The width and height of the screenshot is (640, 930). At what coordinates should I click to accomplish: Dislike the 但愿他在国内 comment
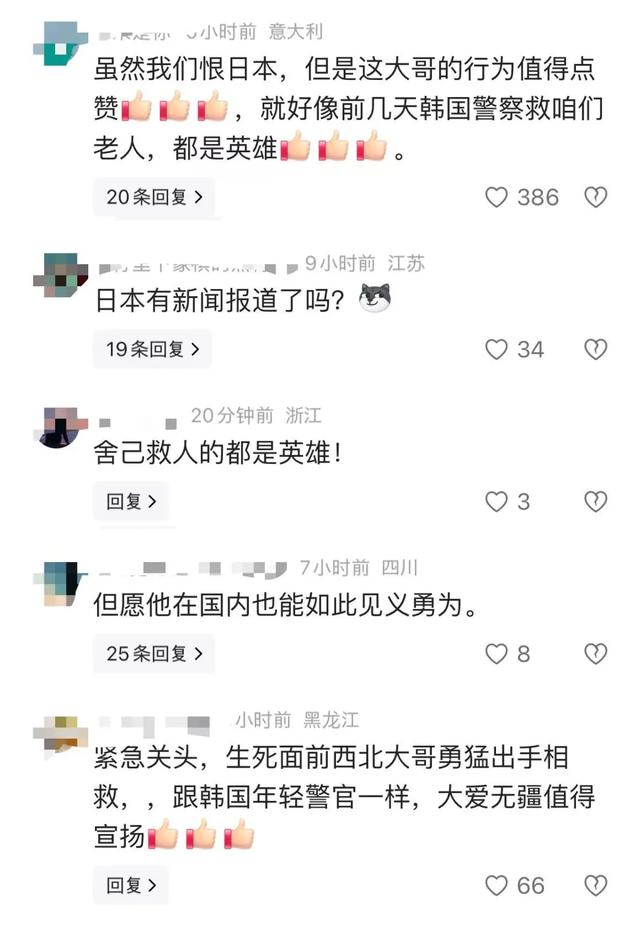point(595,654)
